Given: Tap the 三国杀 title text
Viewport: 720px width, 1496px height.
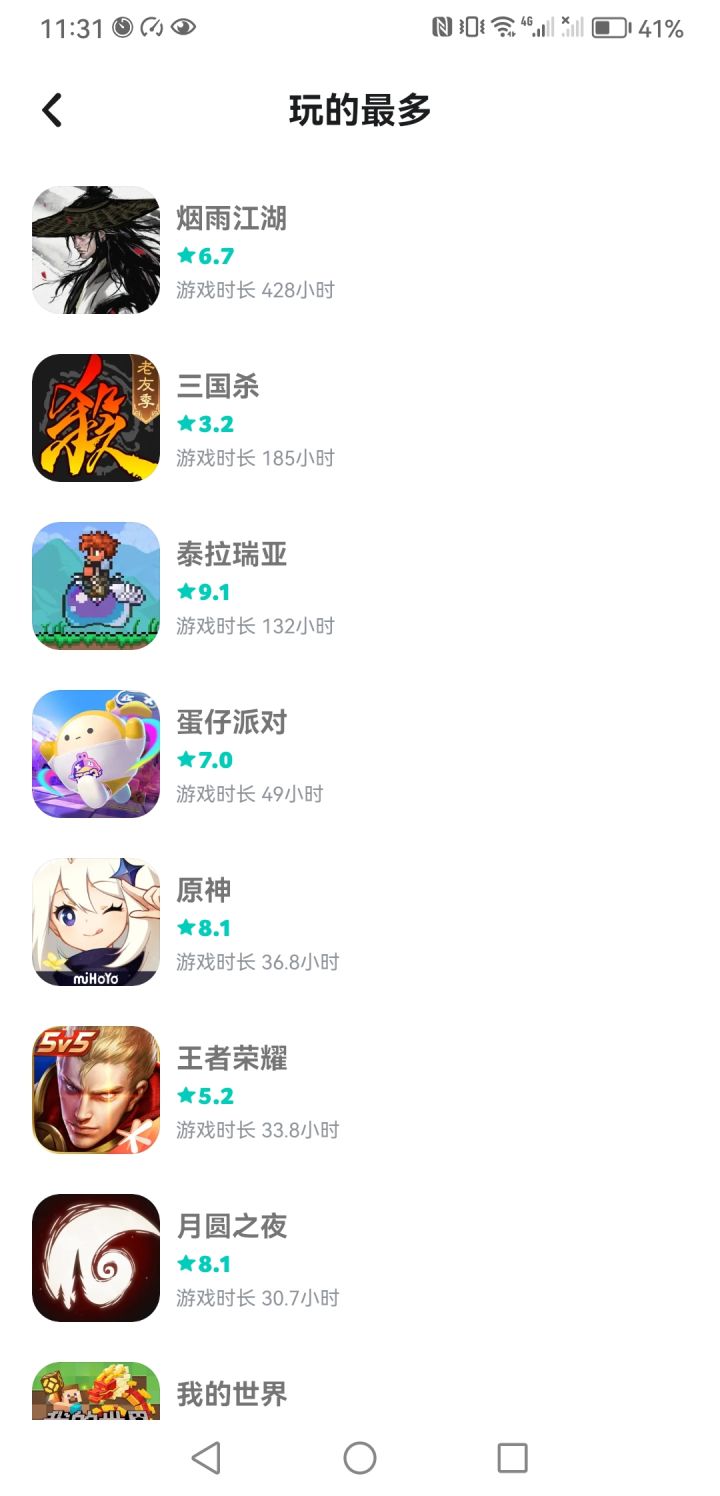Looking at the screenshot, I should click(218, 386).
